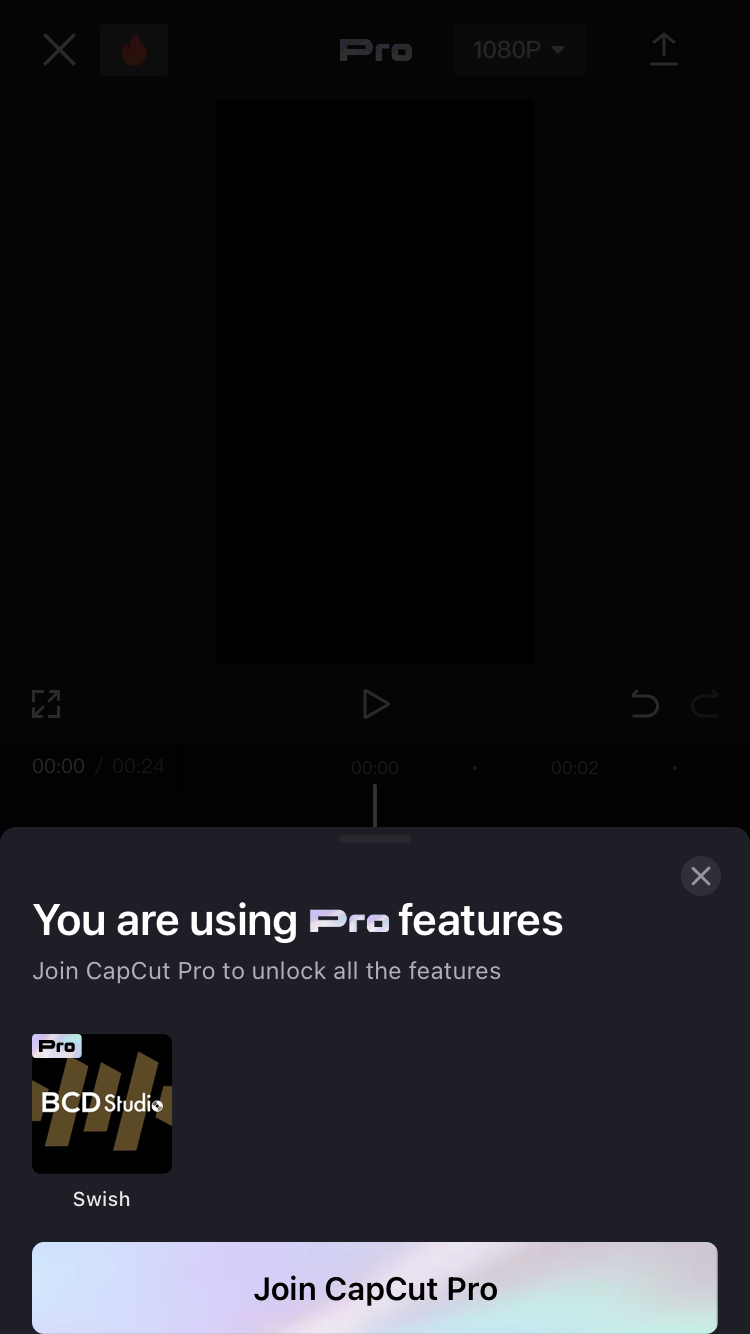Tap Join CapCut Pro button
The image size is (750, 1334).
pos(375,1288)
